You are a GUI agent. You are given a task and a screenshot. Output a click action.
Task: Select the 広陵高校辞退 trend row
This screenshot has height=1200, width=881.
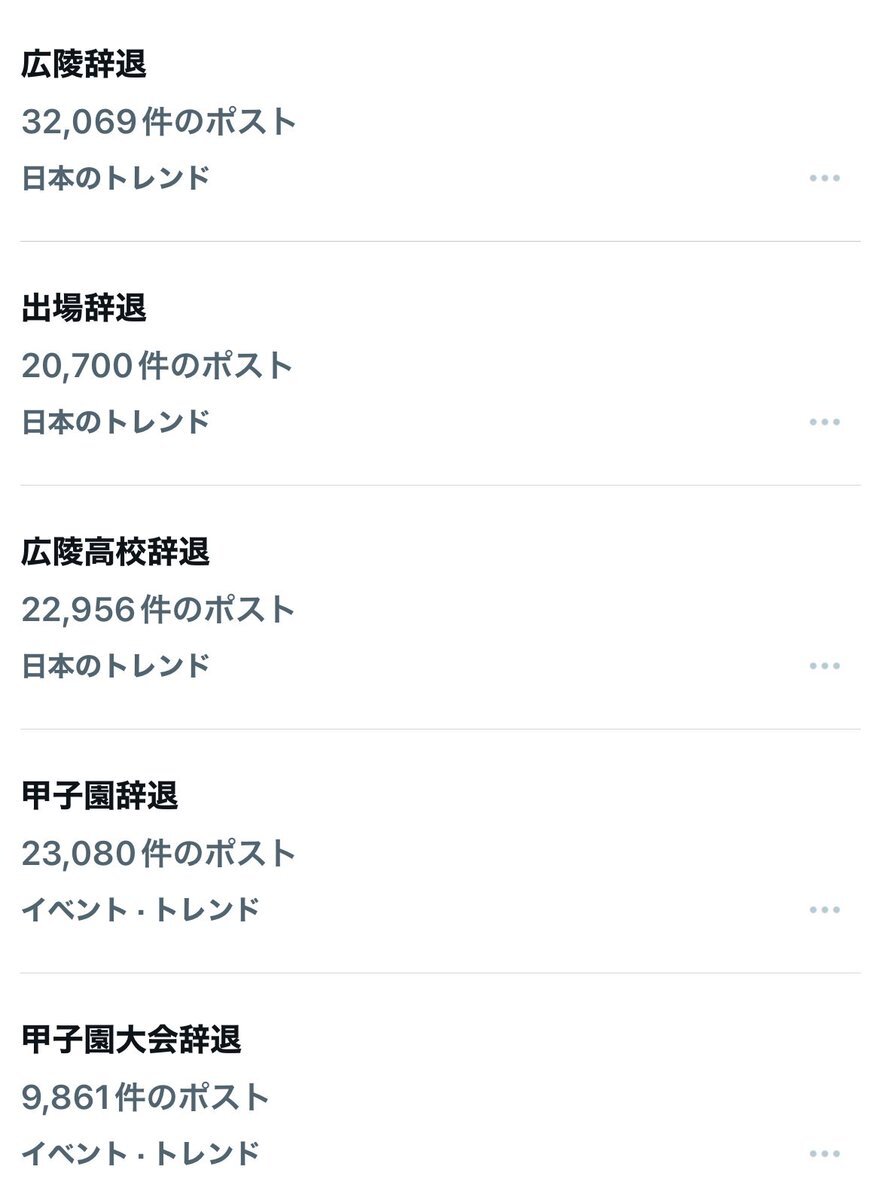(115, 552)
